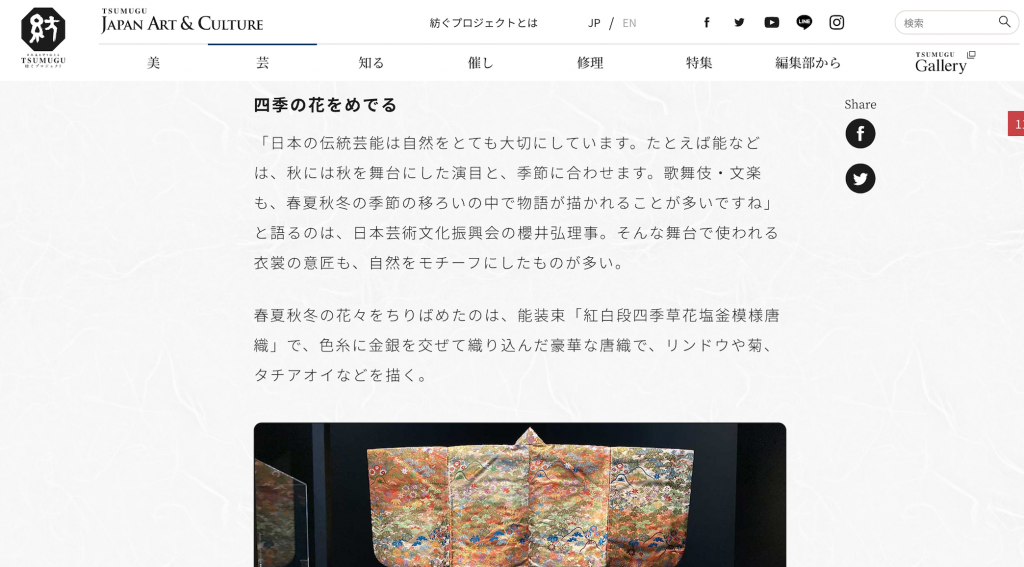The height and width of the screenshot is (567, 1024).
Task: Share this article on Facebook
Action: (860, 134)
